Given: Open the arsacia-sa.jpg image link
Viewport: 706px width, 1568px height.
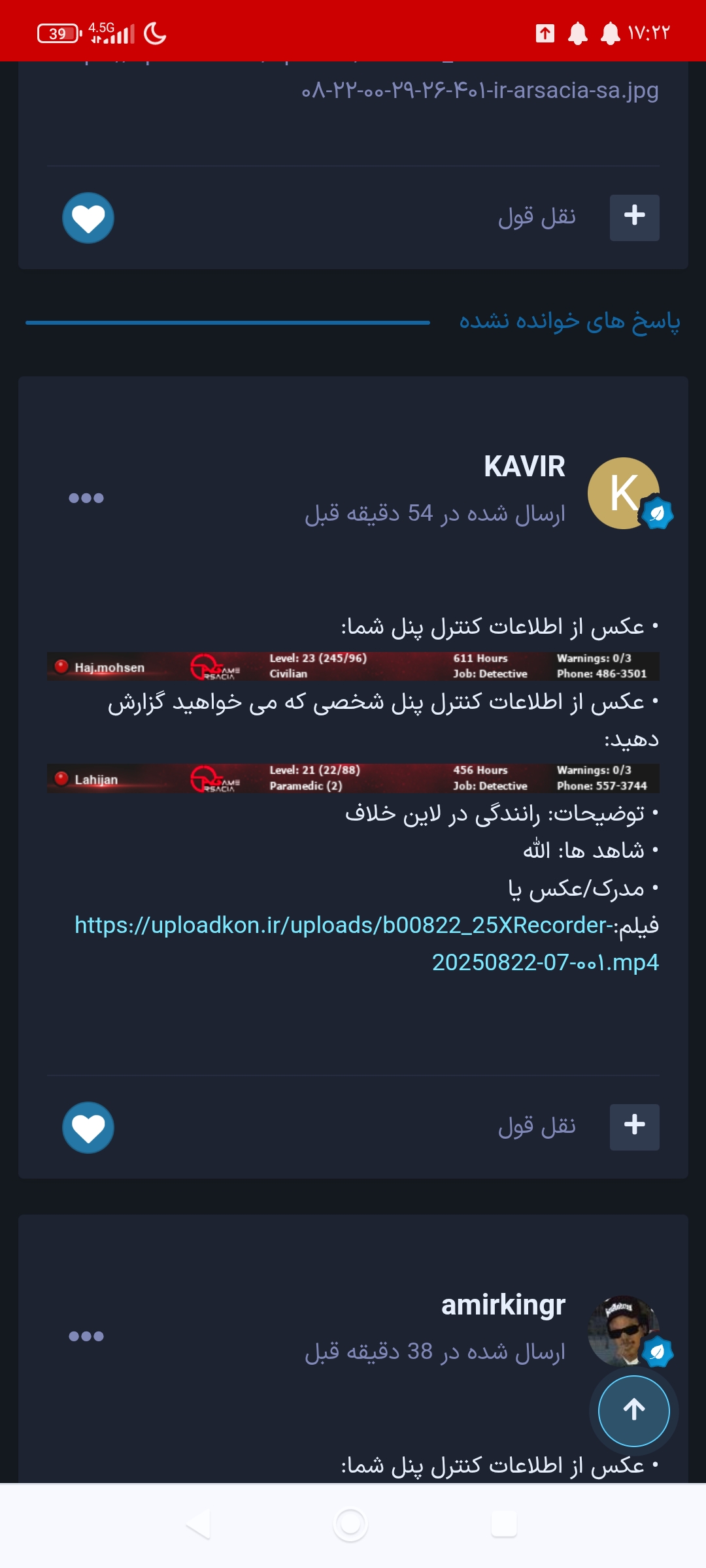Looking at the screenshot, I should coord(480,90).
